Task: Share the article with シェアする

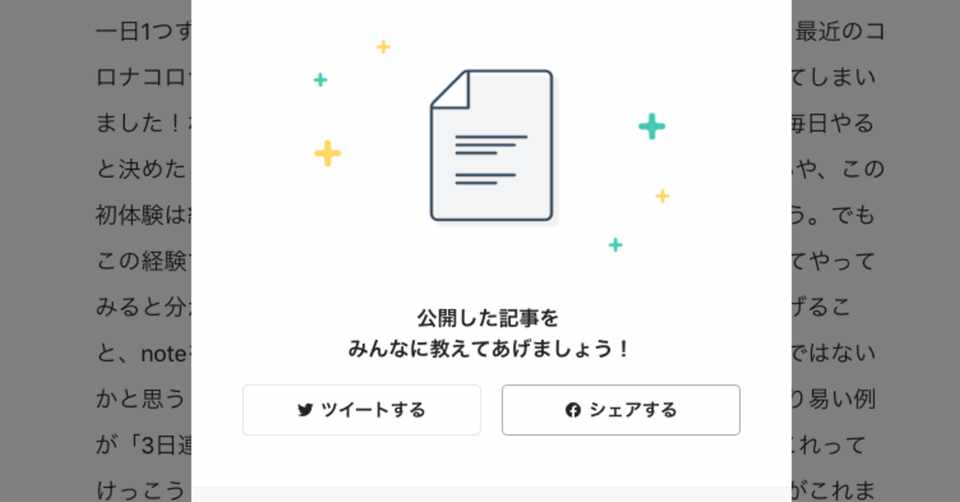Action: (621, 410)
